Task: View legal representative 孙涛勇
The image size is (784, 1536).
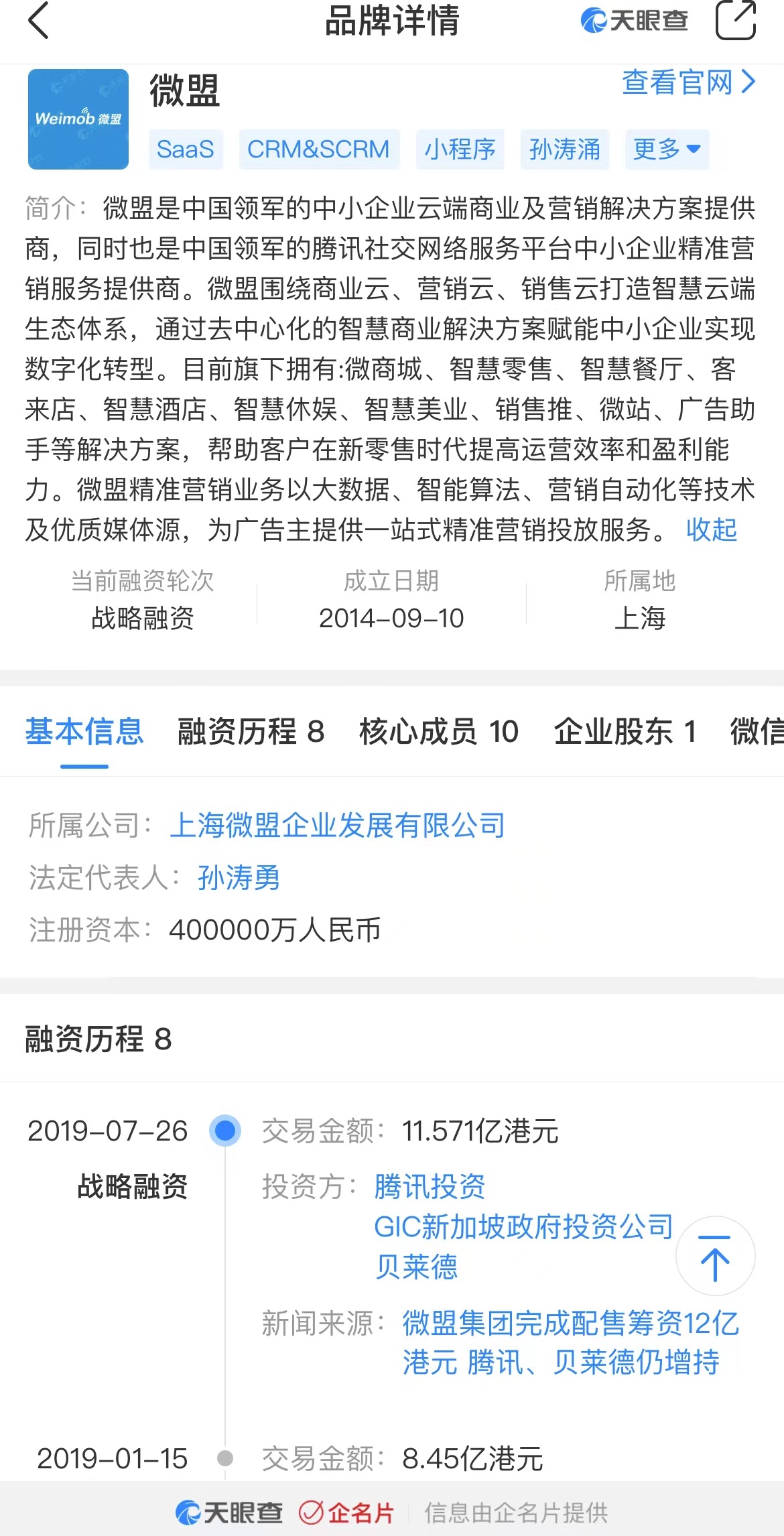Action: 239,877
